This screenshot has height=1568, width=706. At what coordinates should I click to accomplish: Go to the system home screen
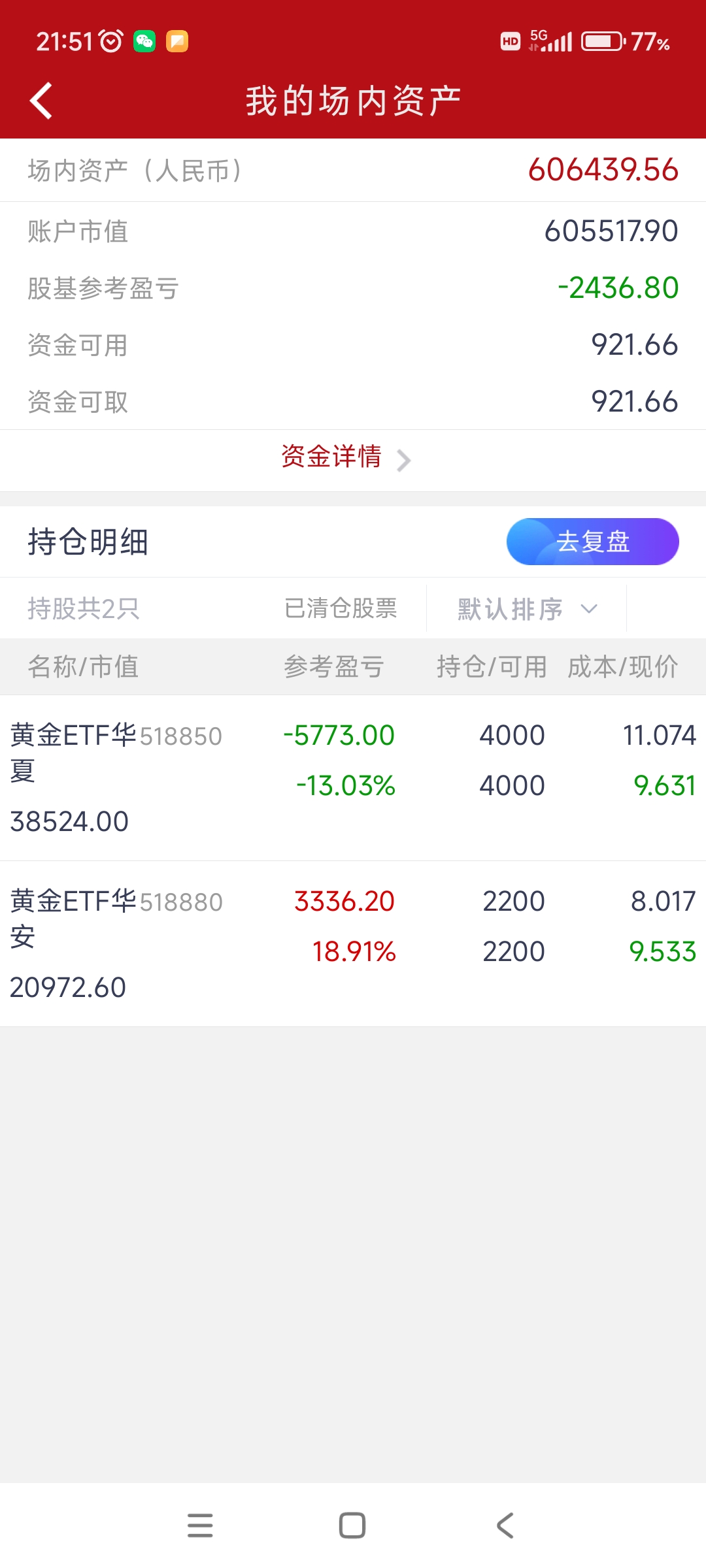click(352, 1526)
